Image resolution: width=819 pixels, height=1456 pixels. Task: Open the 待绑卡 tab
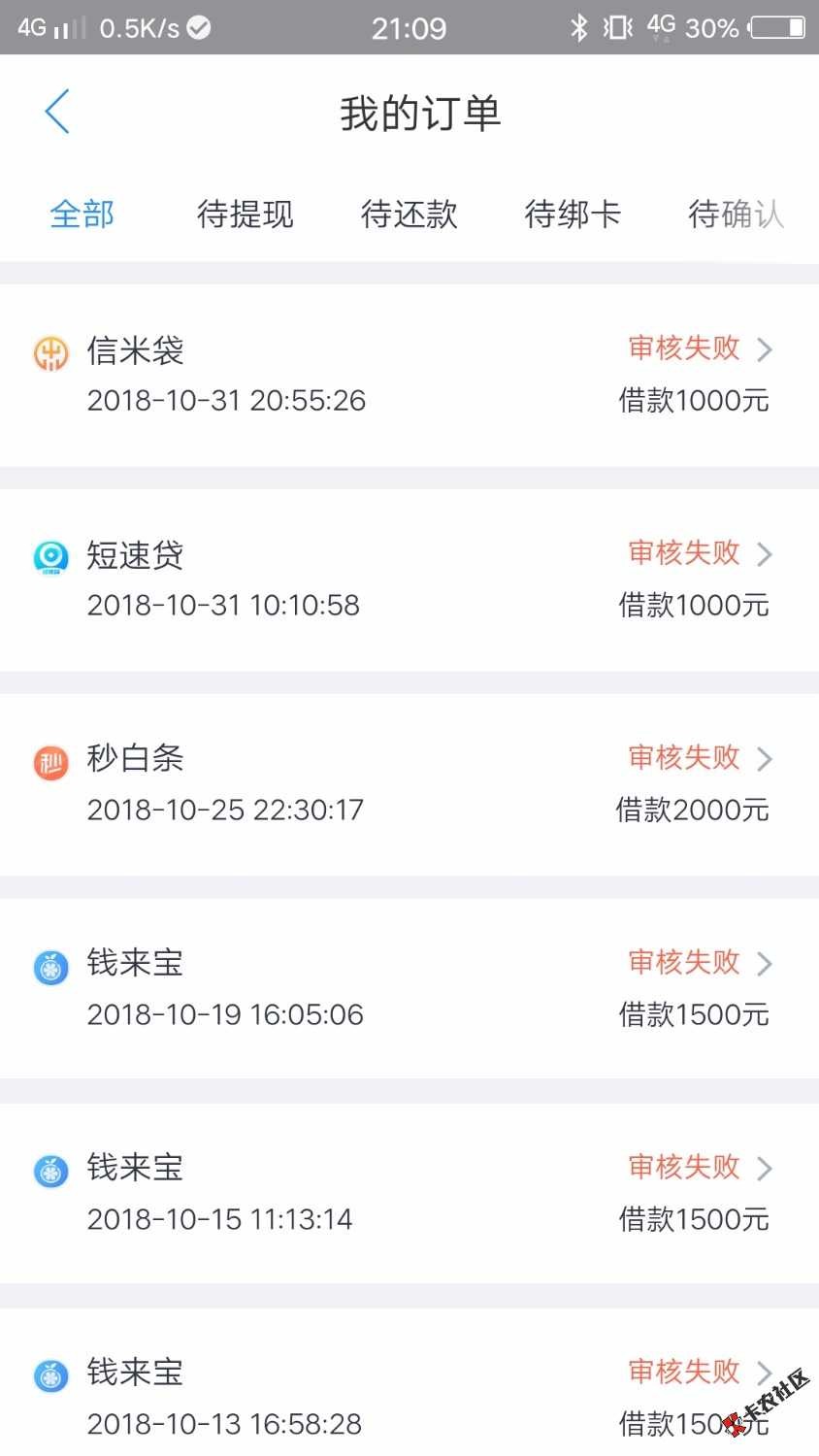pos(573,214)
